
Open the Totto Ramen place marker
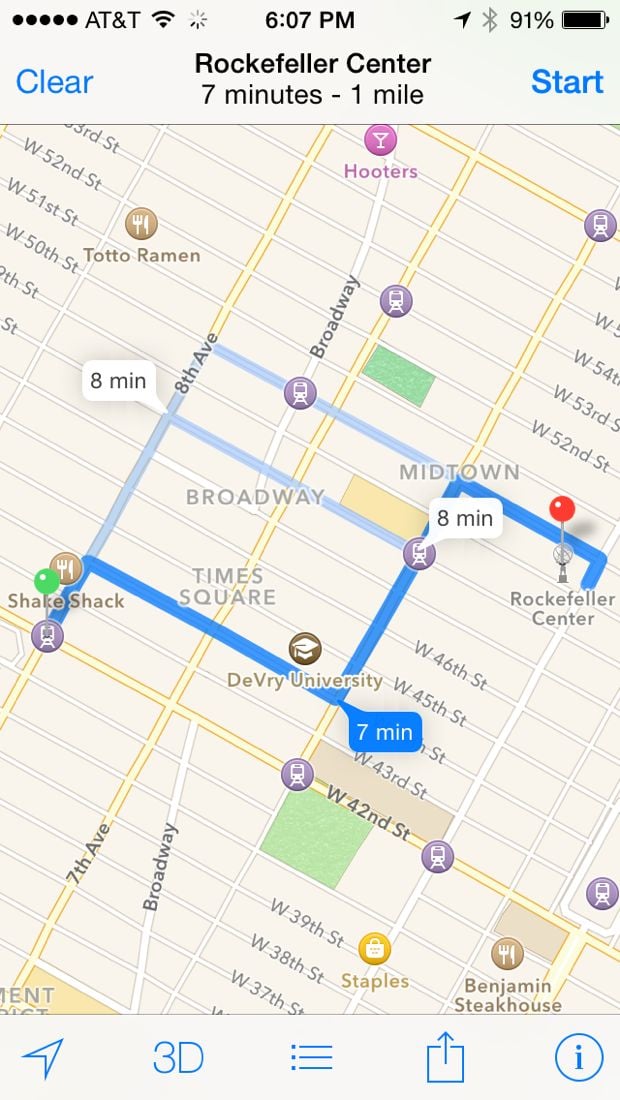click(x=141, y=224)
